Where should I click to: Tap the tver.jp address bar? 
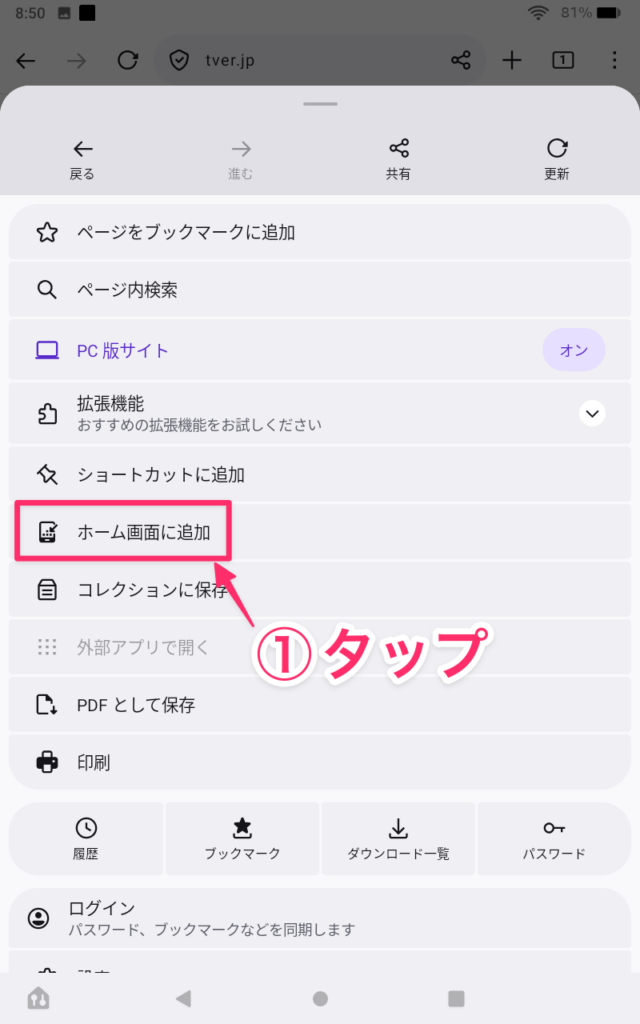tap(300, 60)
